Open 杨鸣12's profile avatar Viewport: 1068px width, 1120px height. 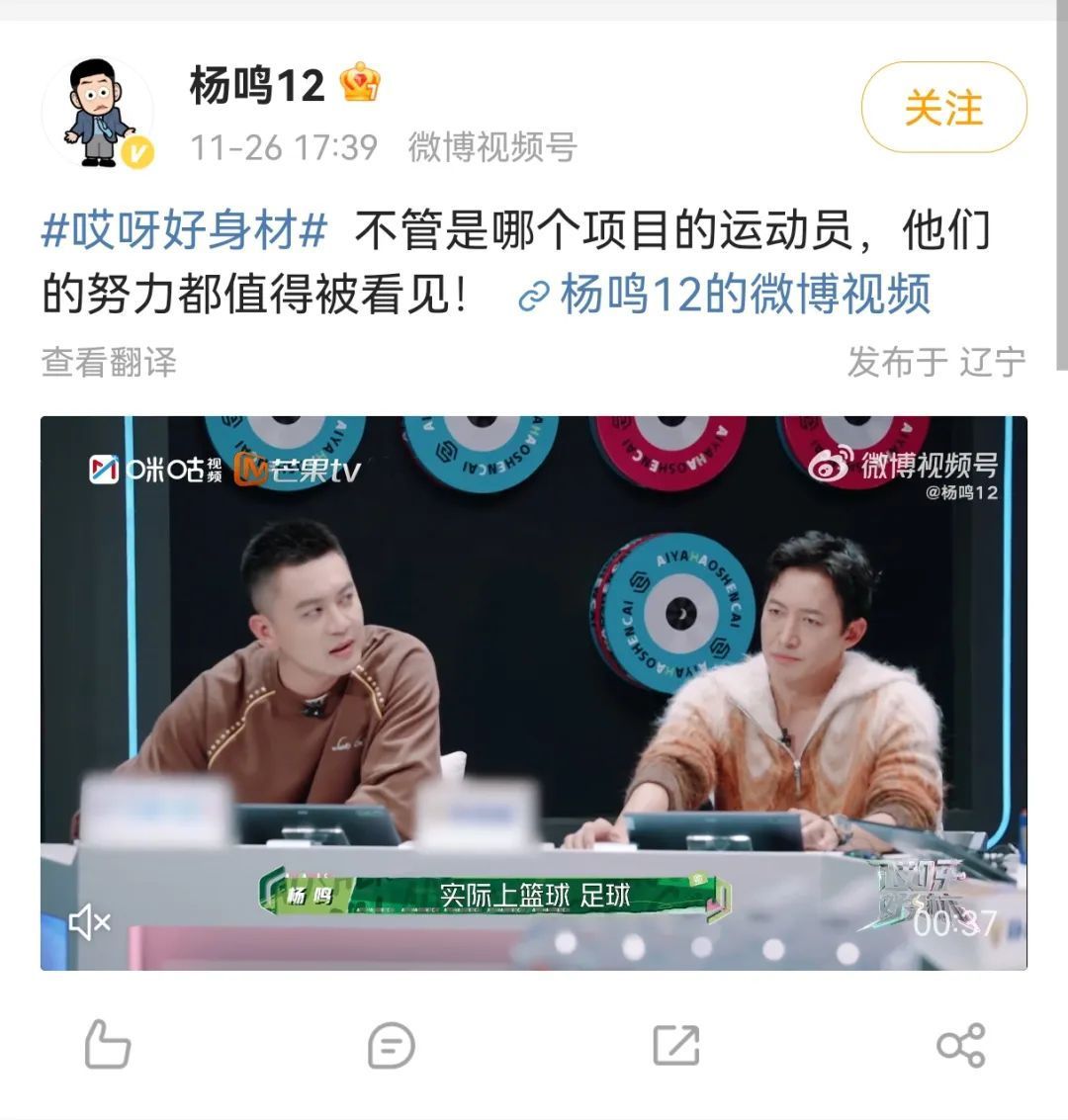coord(98,112)
